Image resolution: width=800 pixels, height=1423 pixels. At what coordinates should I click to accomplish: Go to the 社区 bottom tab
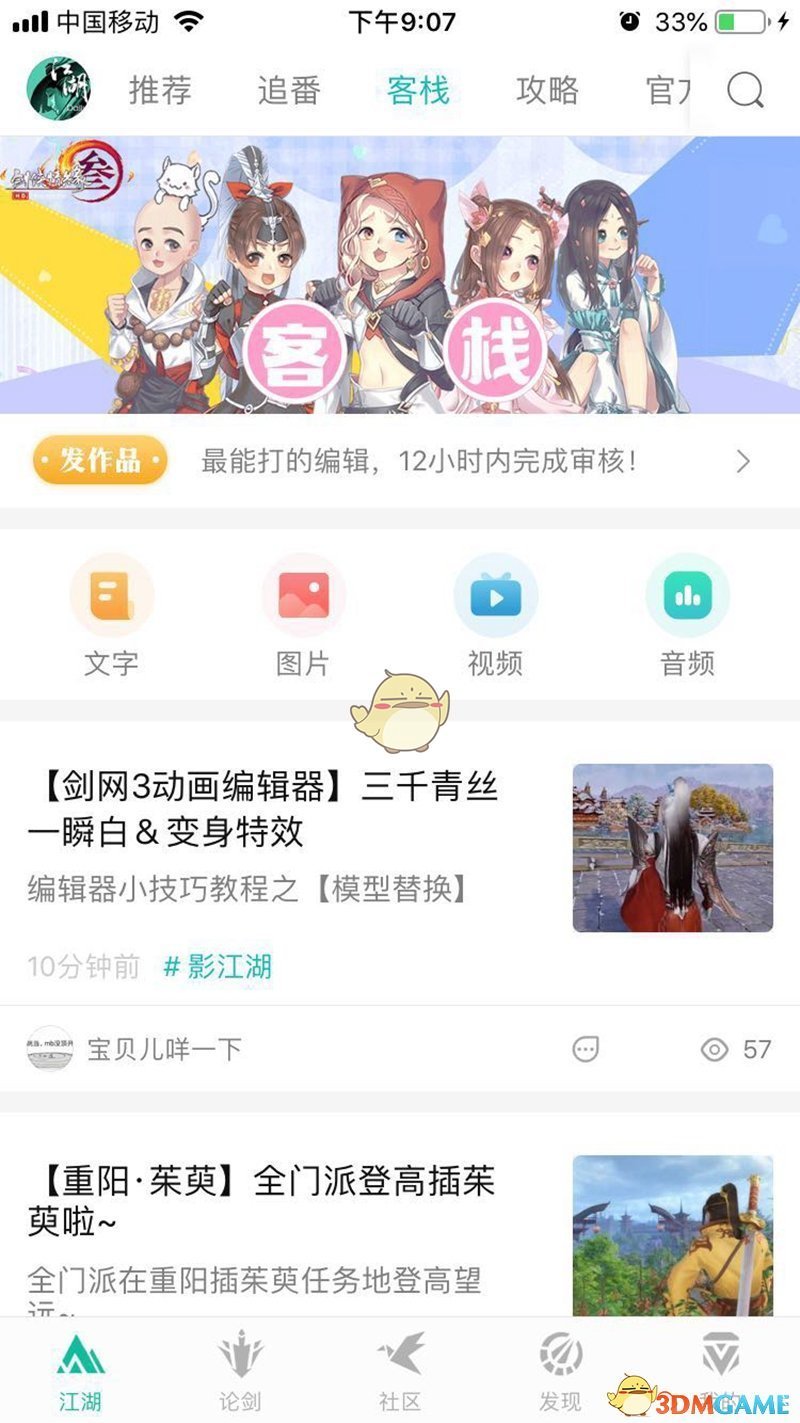tap(400, 1372)
